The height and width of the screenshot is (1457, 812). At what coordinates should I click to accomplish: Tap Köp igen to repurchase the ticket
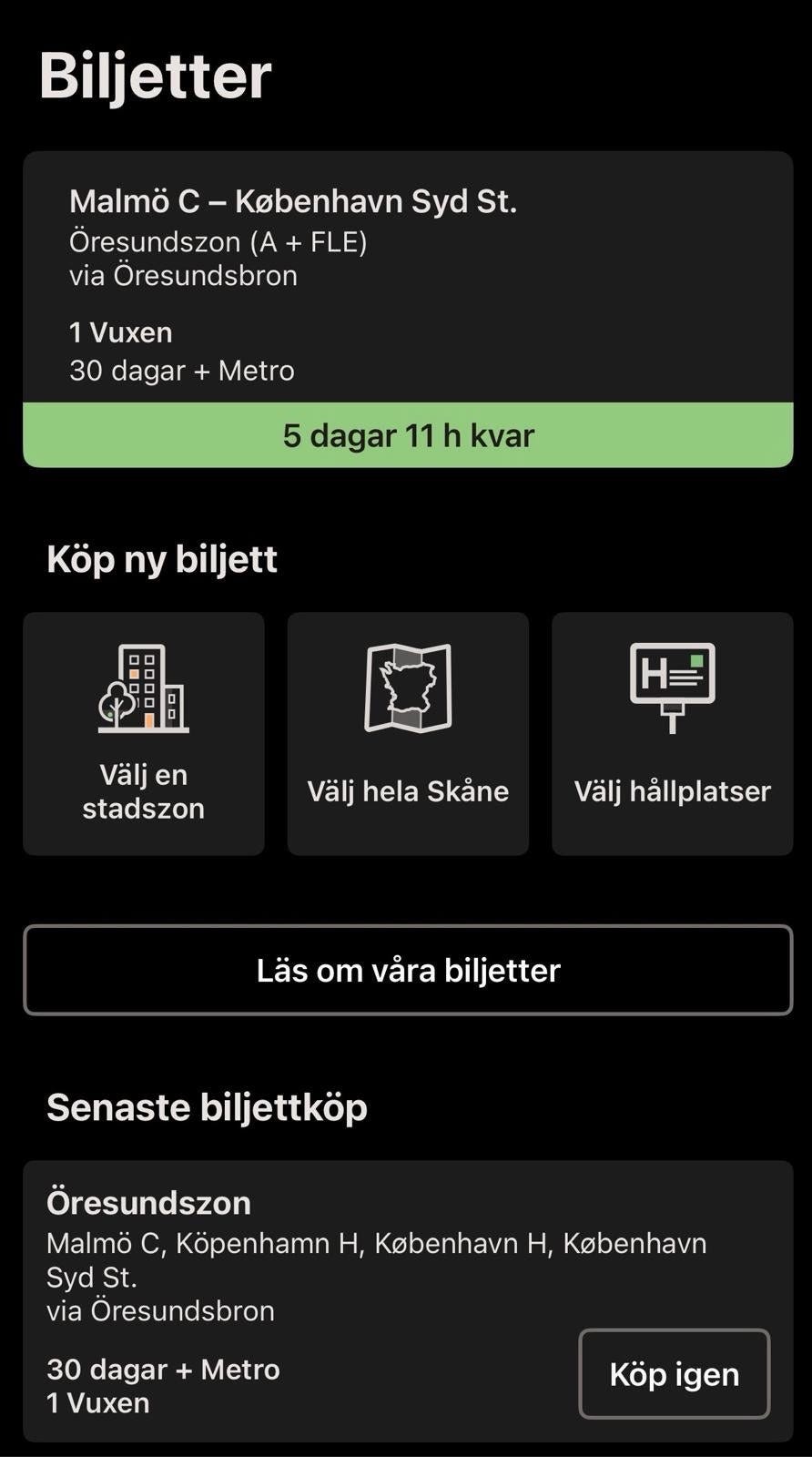coord(674,1373)
